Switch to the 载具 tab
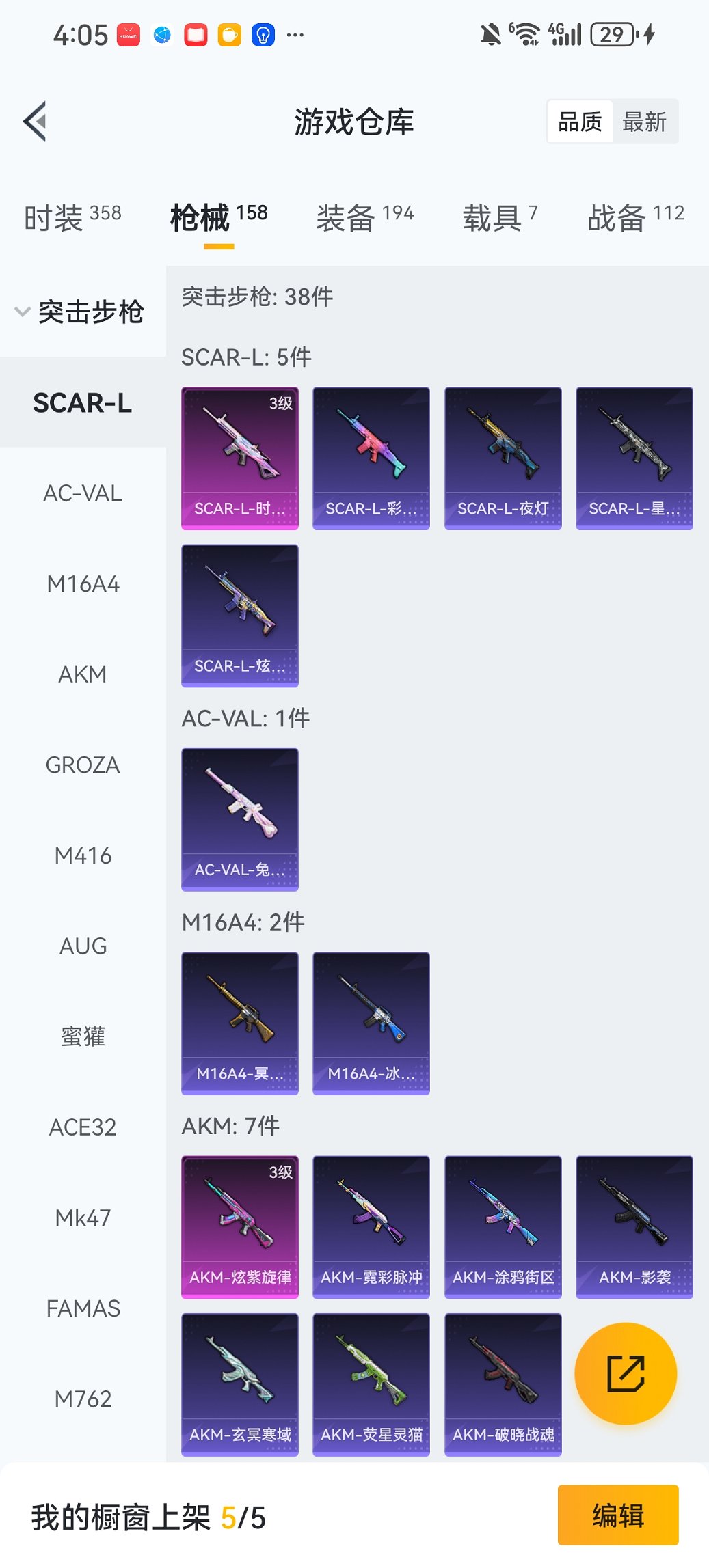Screen dimensions: 709x1568 click(x=500, y=217)
